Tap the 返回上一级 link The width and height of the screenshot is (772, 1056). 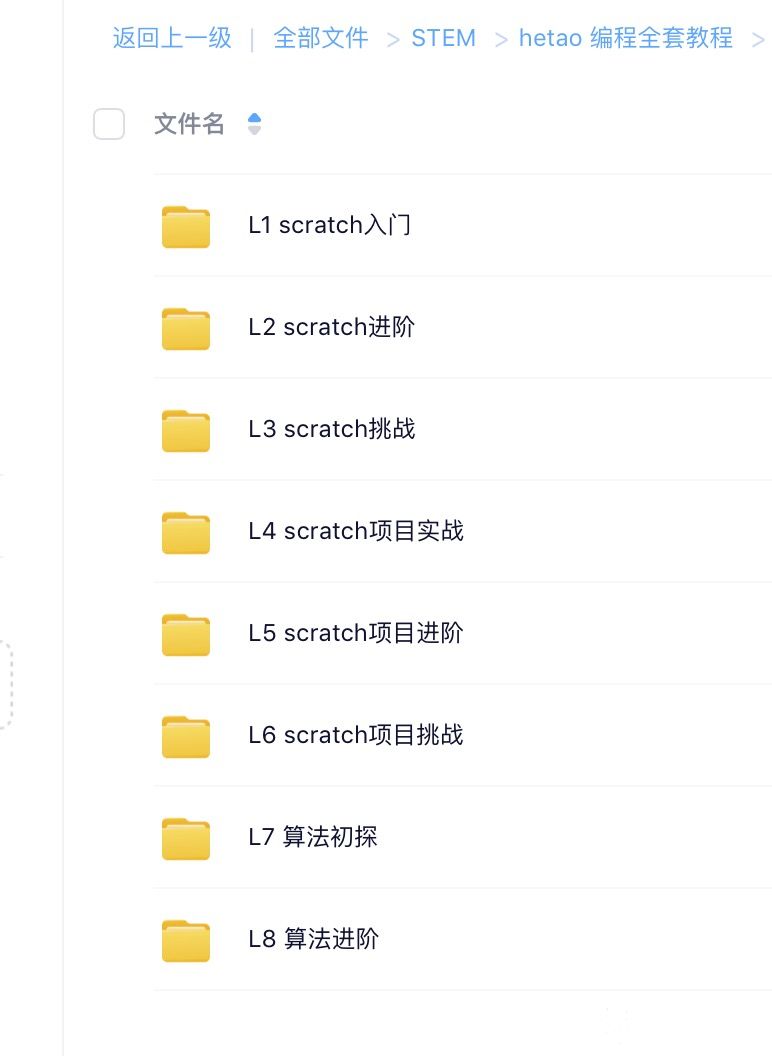172,39
